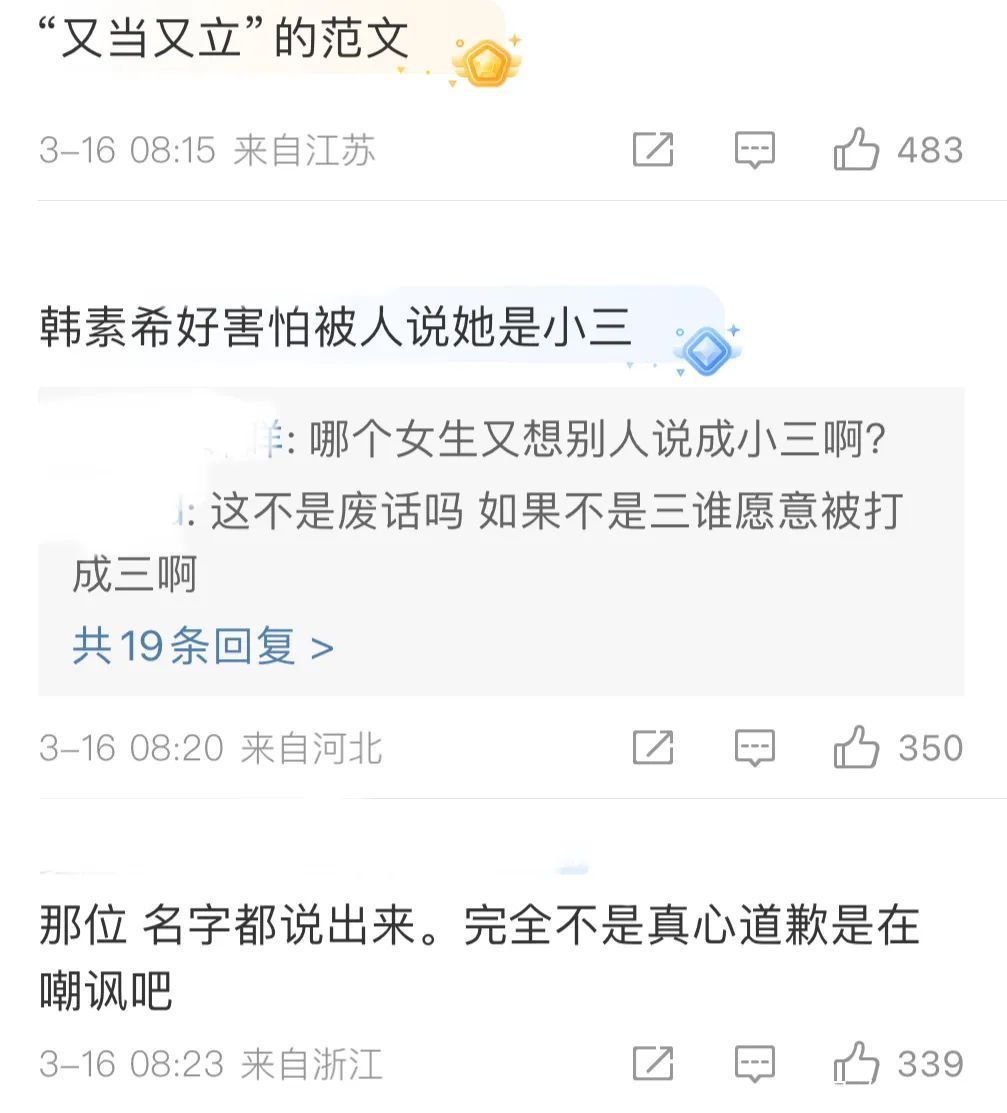
Task: Open reply box for the 08:20 河北 comment
Action: coord(755,748)
